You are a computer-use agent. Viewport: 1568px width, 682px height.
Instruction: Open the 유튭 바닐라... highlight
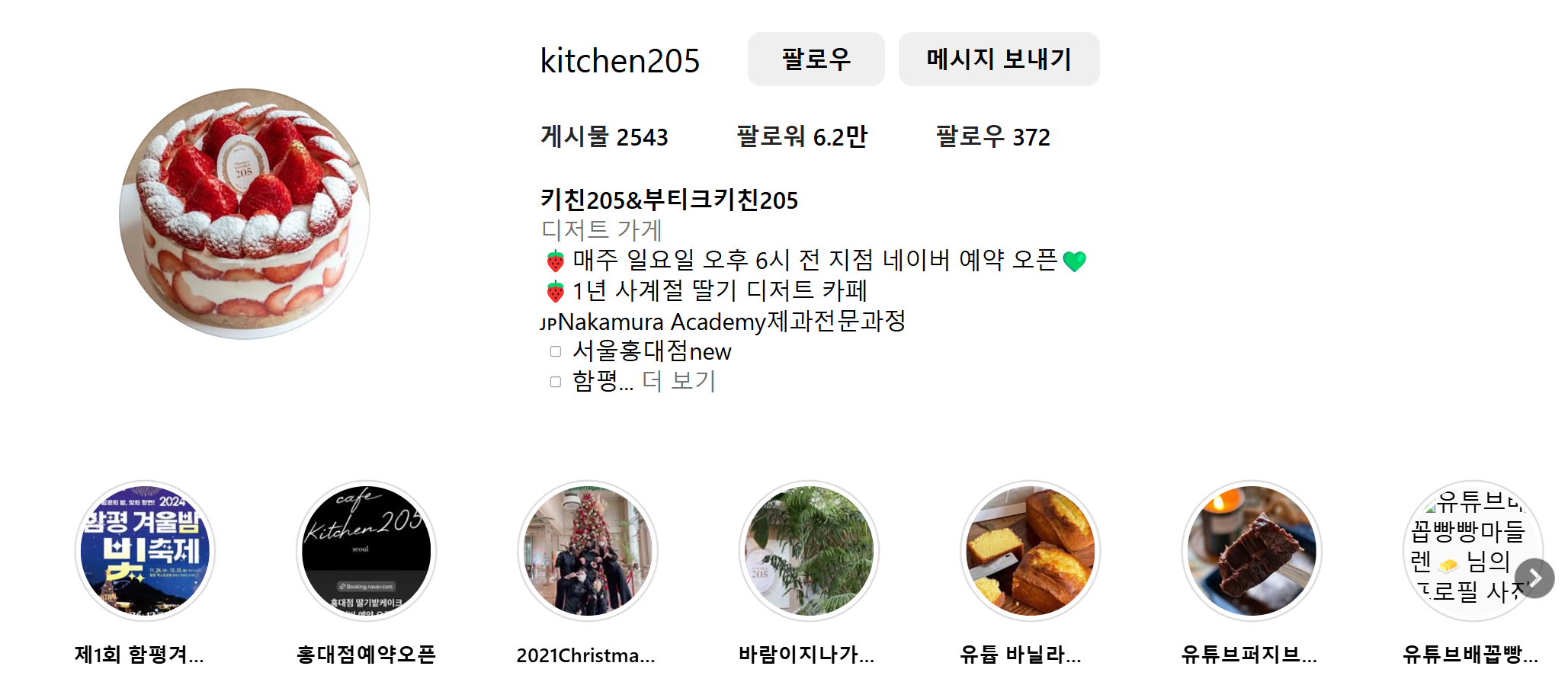1030,551
